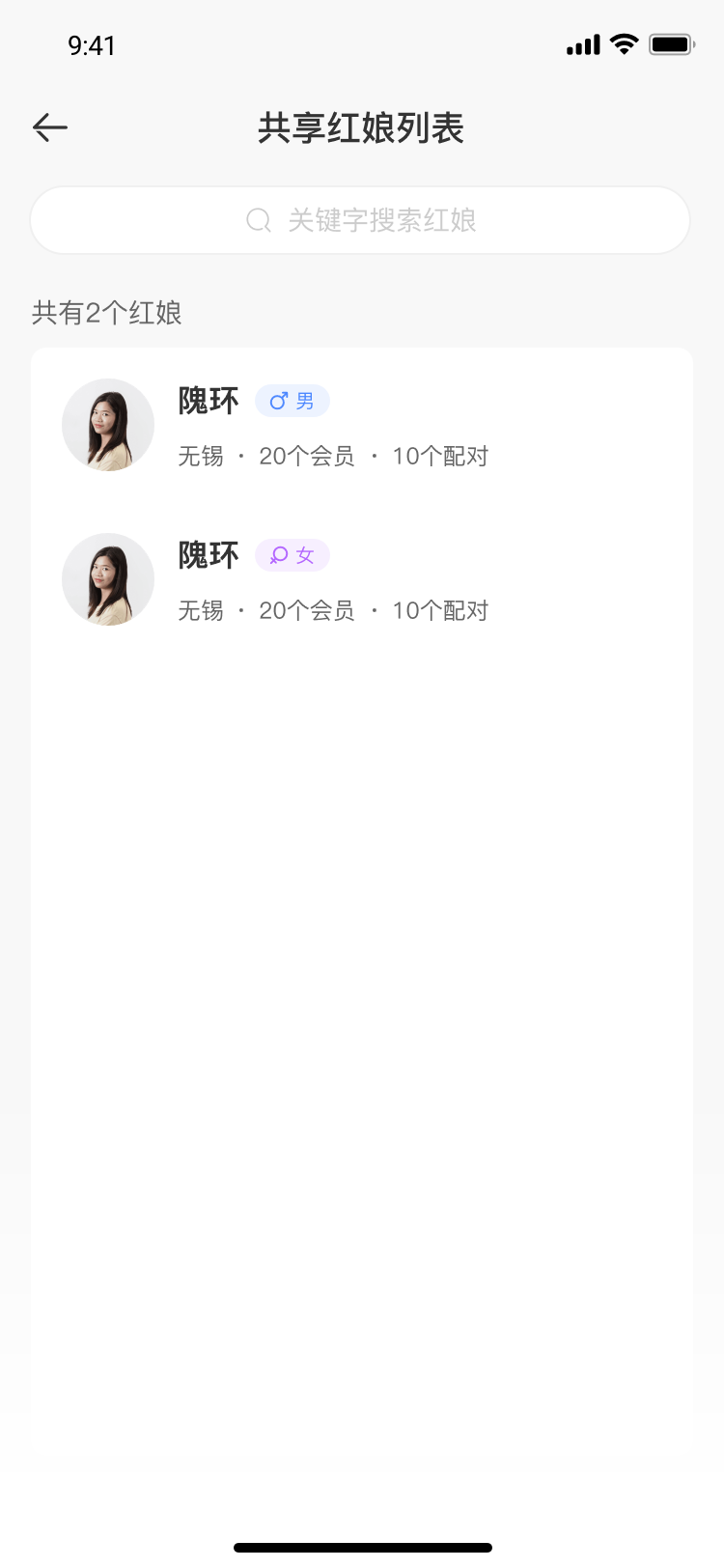The height and width of the screenshot is (1568, 724).
Task: Open the second matchmaker's profile avatar
Action: click(107, 579)
